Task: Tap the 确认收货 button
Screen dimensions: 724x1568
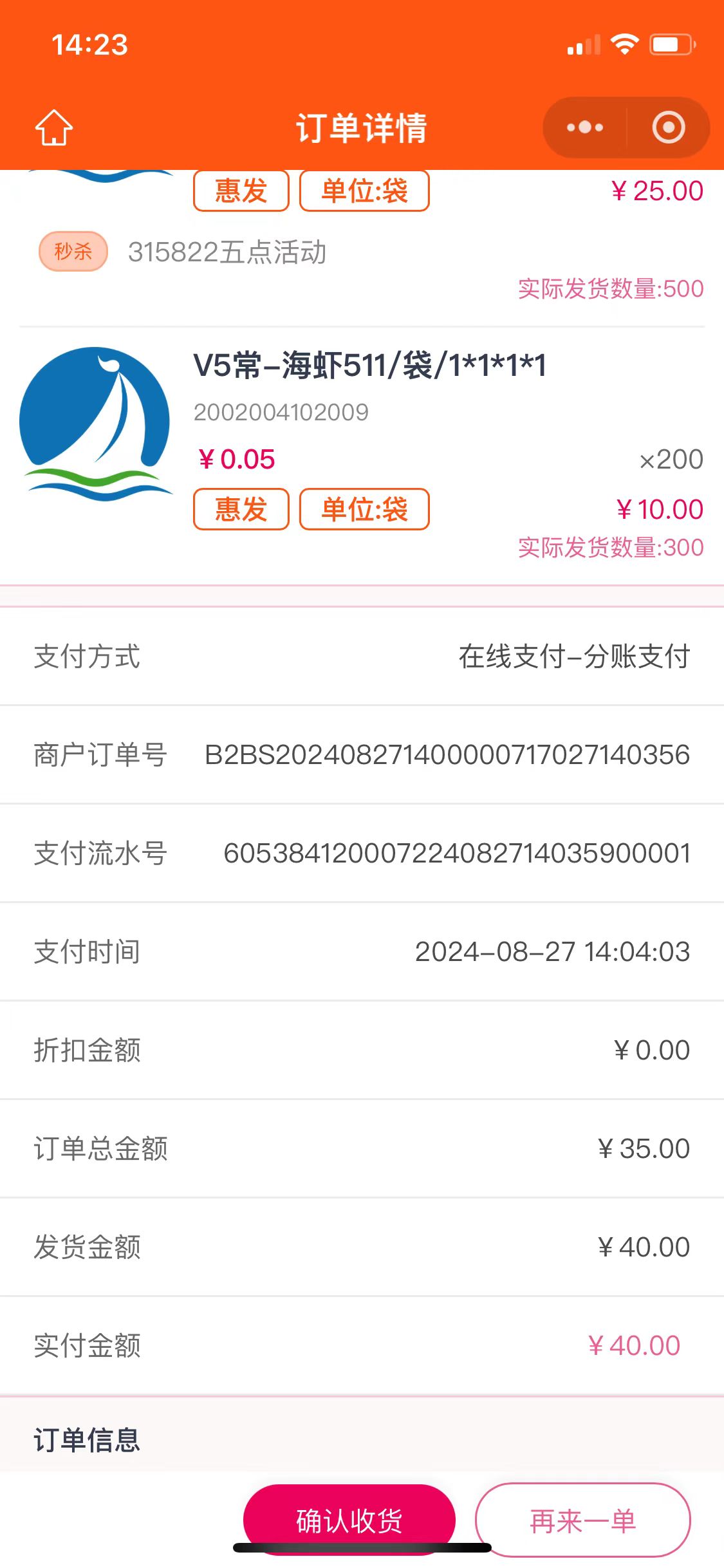Action: tap(349, 1519)
